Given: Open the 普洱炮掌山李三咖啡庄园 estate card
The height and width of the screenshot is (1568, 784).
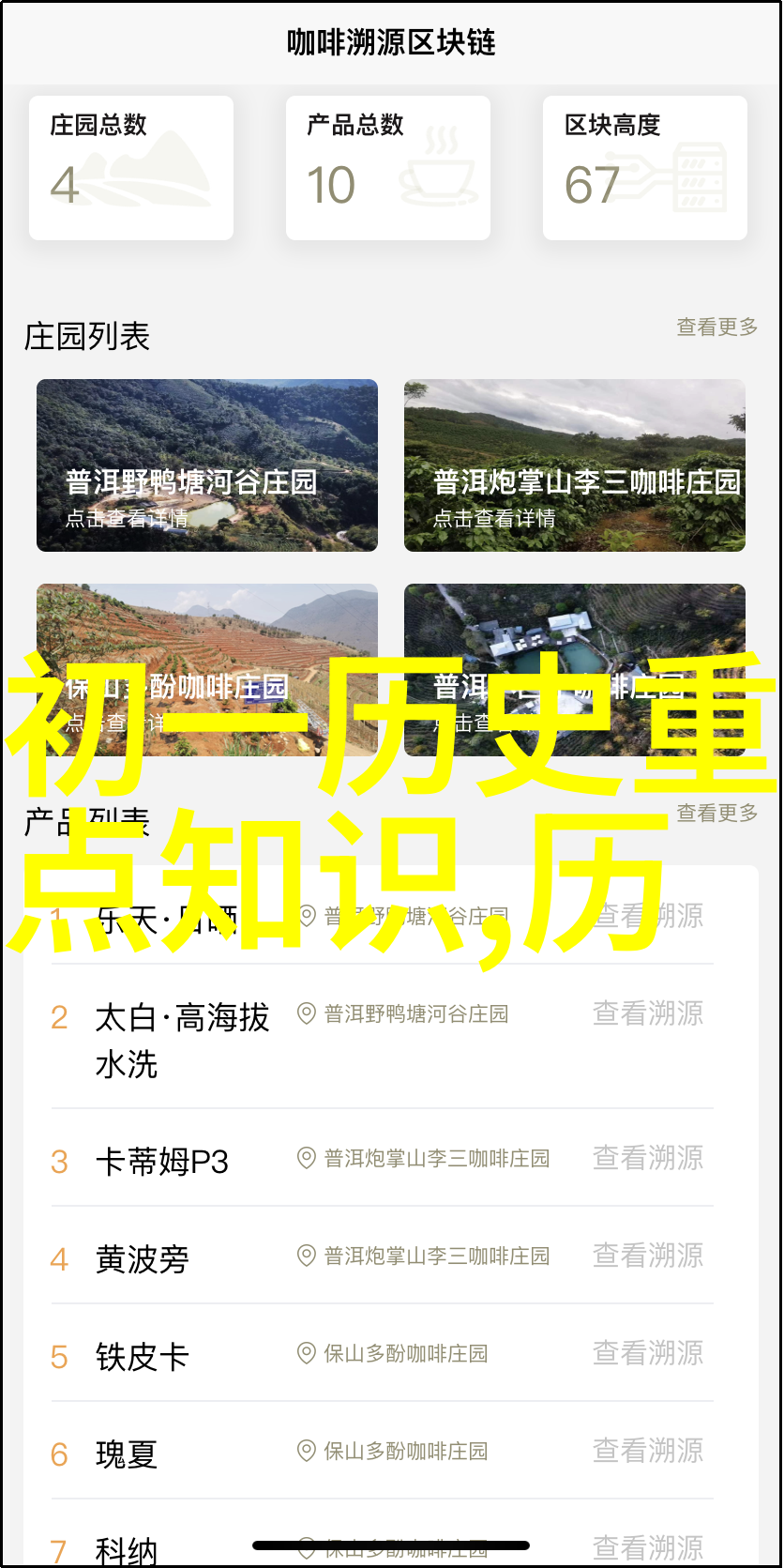Looking at the screenshot, I should point(575,465).
